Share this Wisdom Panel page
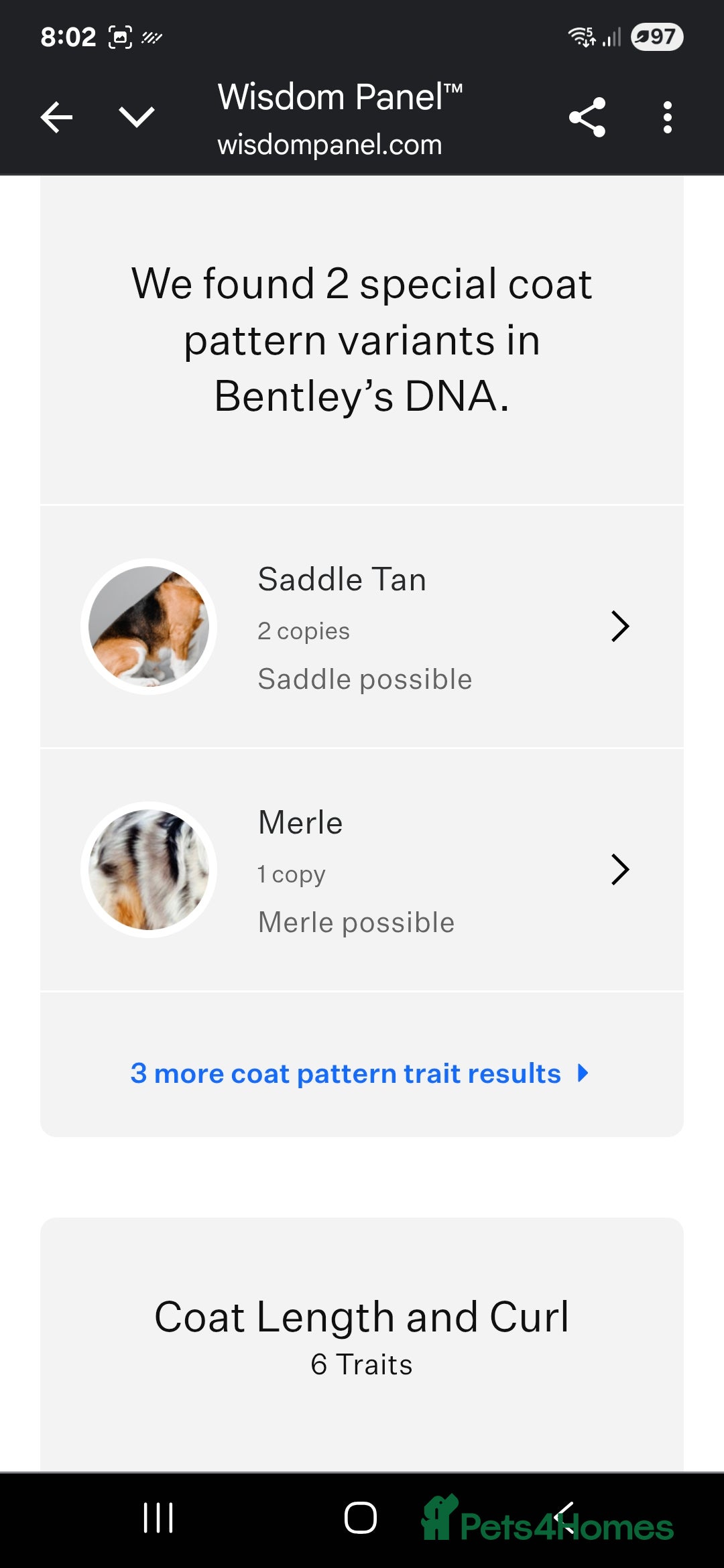This screenshot has height=1568, width=724. tap(587, 117)
